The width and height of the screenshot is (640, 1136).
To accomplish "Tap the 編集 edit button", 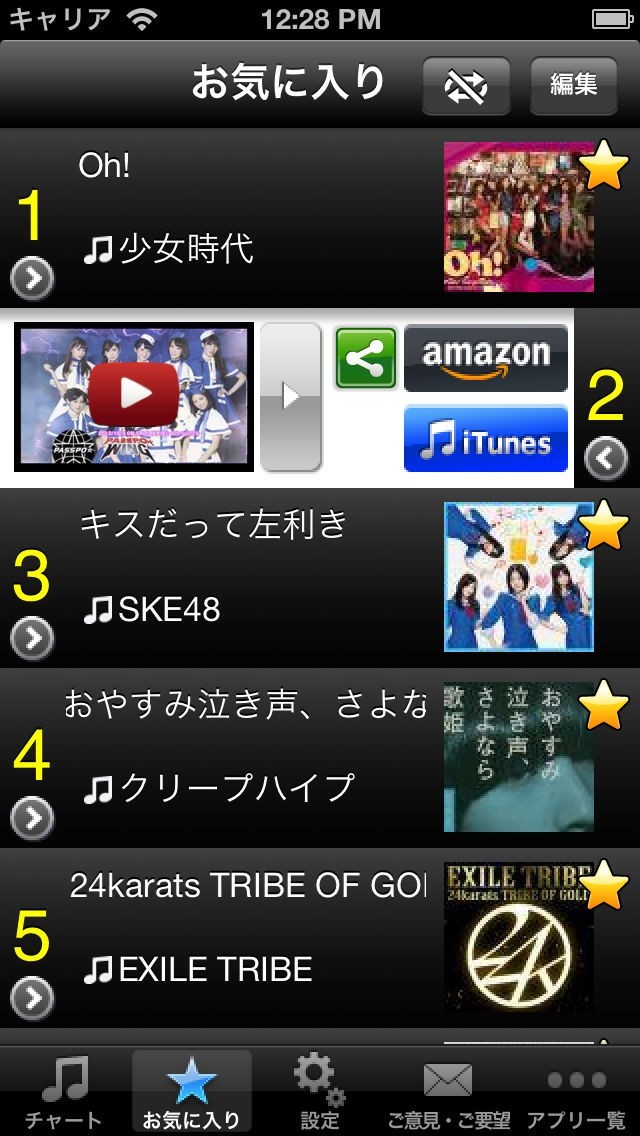I will [573, 84].
